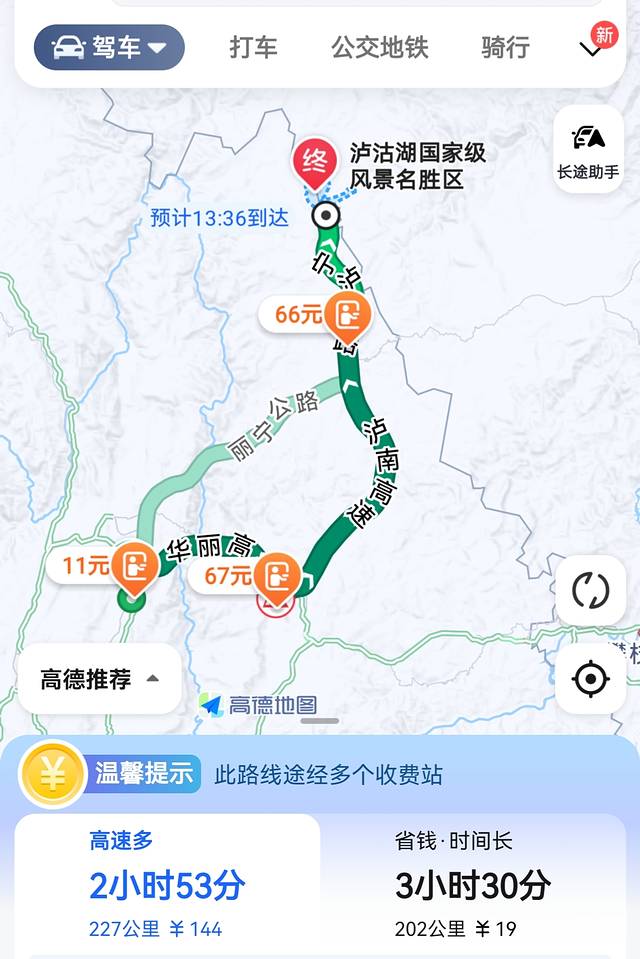Switch to the 骑行 cycling tab
The image size is (640, 959).
pos(505,47)
